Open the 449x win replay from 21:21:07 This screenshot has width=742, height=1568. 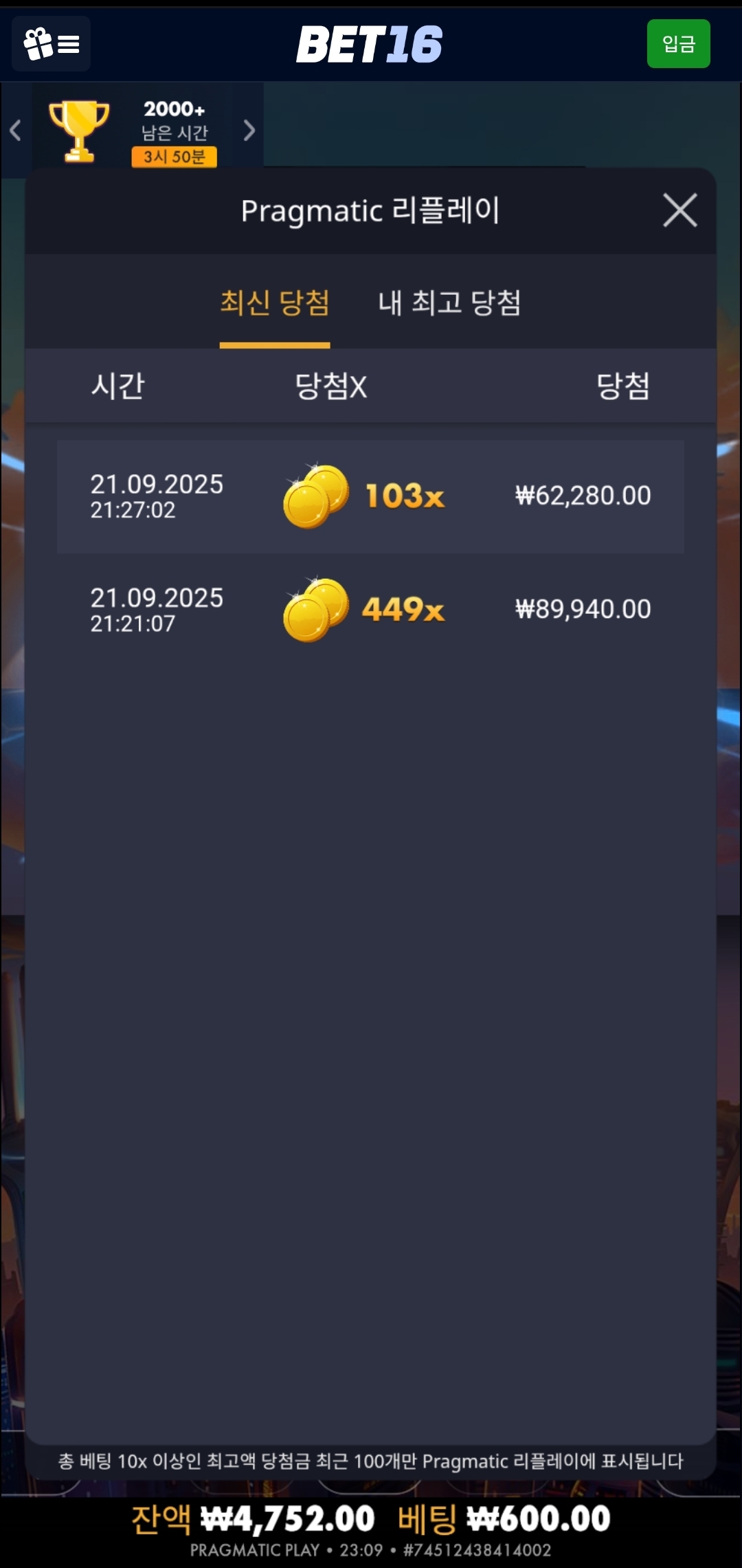370,610
